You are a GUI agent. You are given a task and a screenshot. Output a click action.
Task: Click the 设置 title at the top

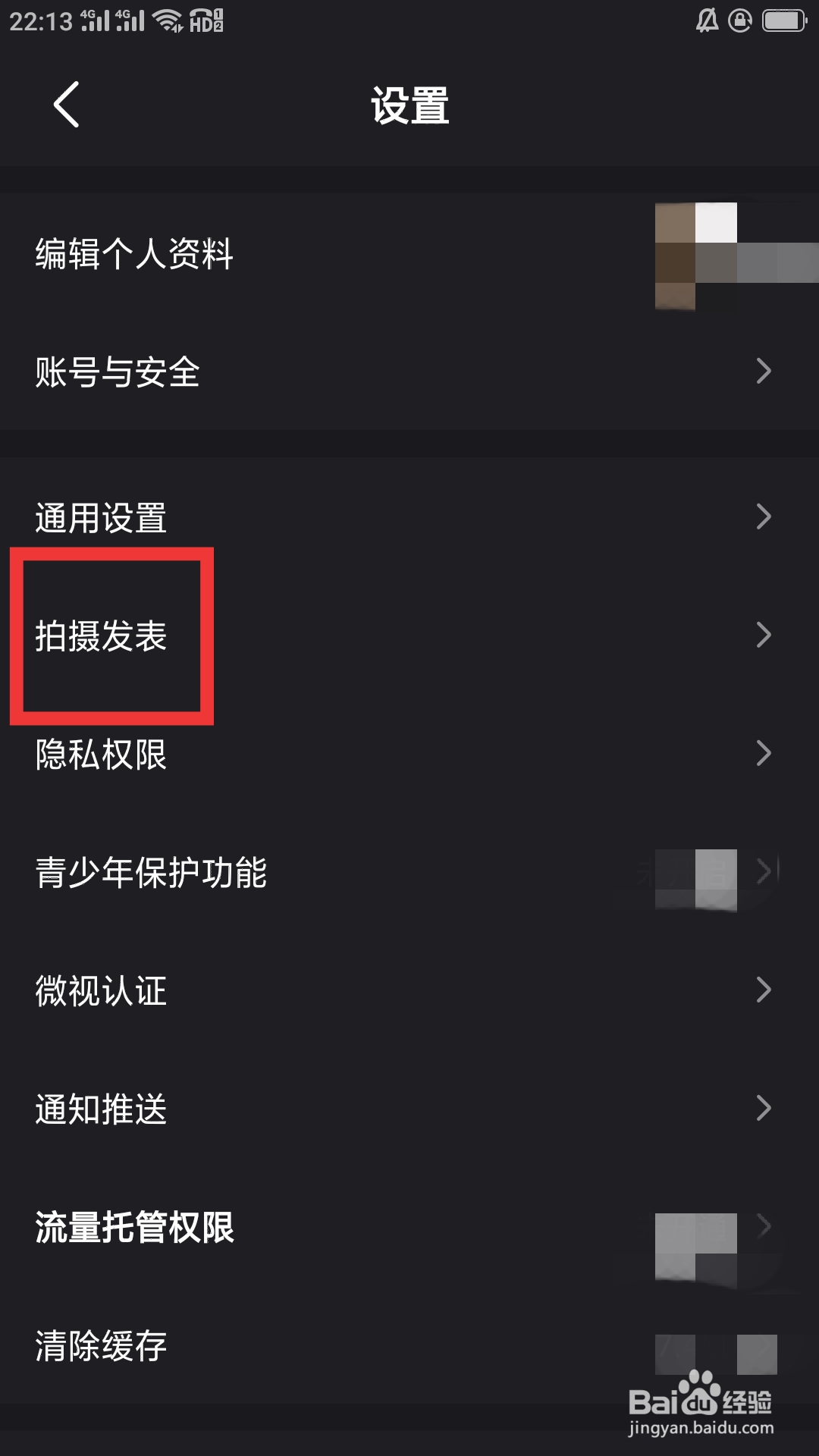[x=409, y=106]
